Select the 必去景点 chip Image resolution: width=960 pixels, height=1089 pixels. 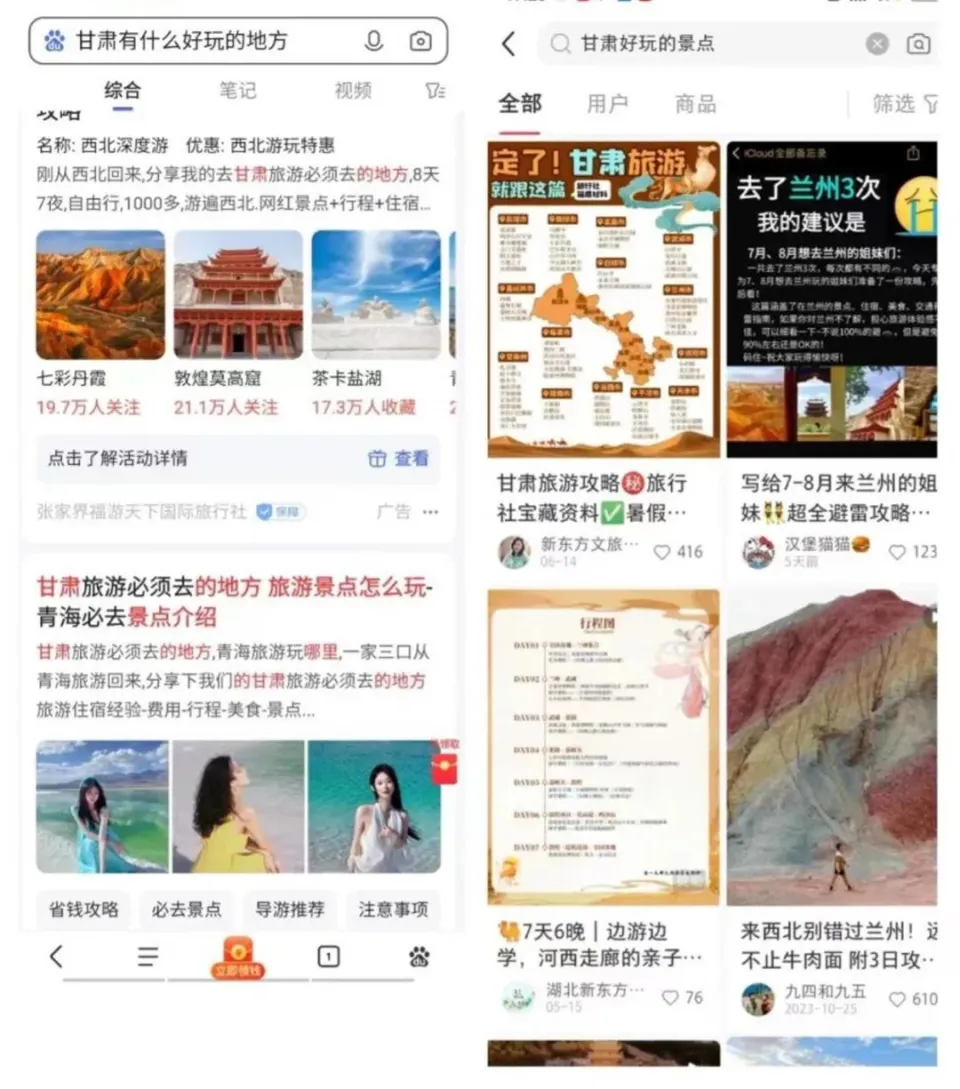point(187,909)
